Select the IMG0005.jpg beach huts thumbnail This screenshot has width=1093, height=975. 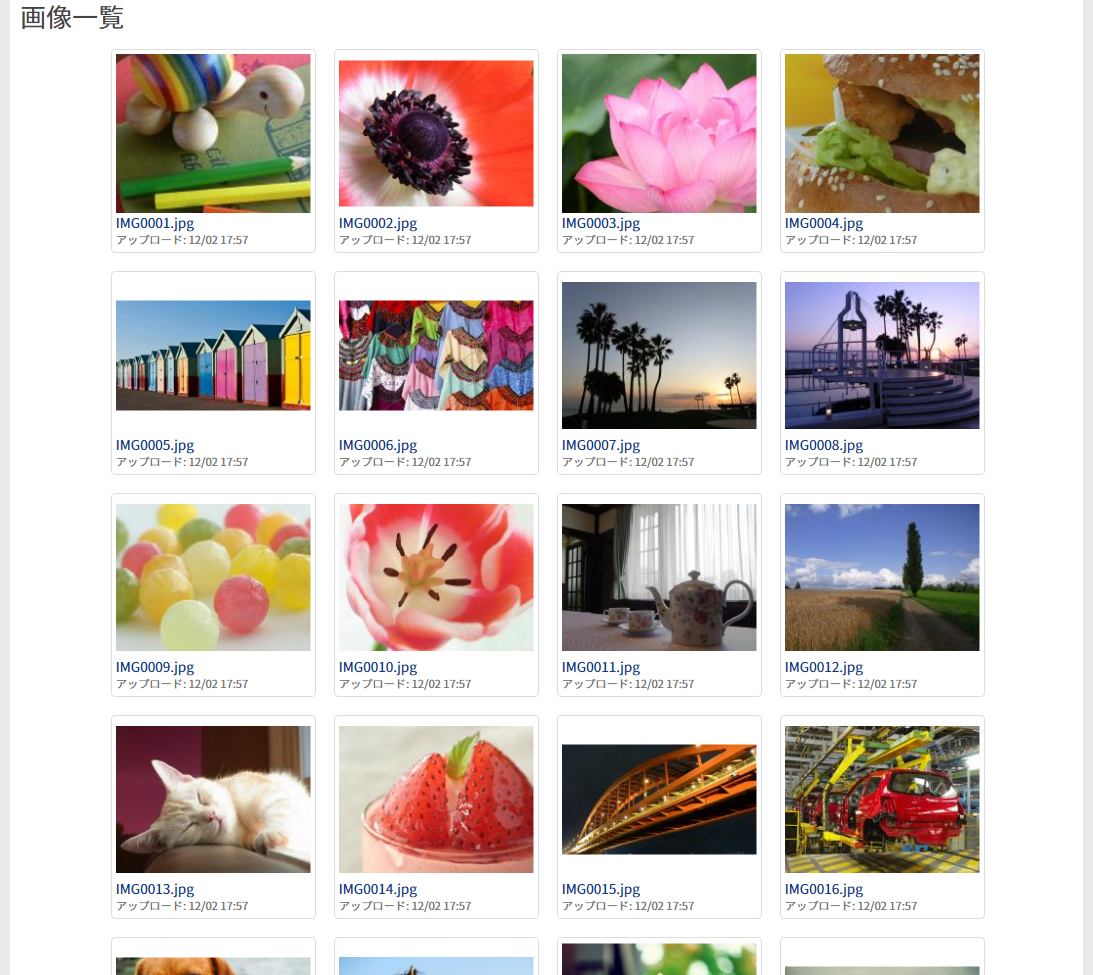[x=213, y=355]
